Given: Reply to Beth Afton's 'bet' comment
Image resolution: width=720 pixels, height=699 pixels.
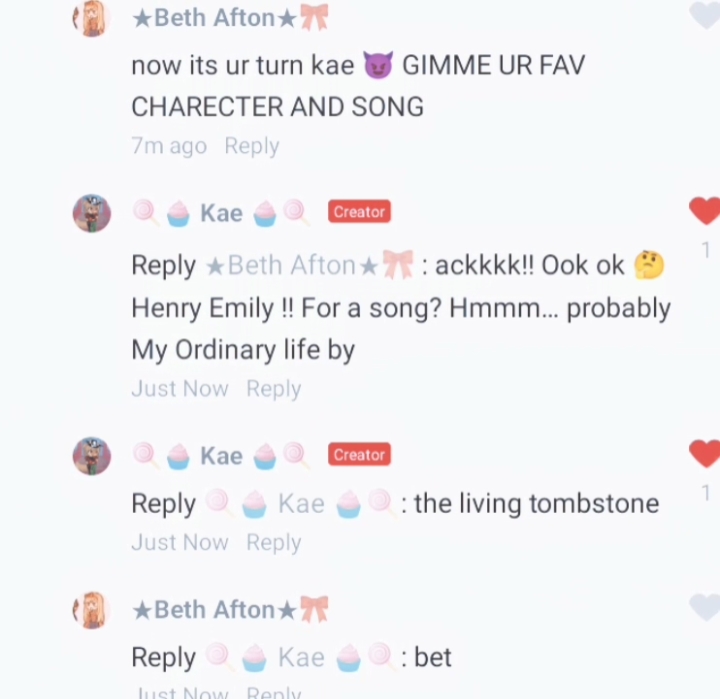Looking at the screenshot, I should tap(273, 692).
